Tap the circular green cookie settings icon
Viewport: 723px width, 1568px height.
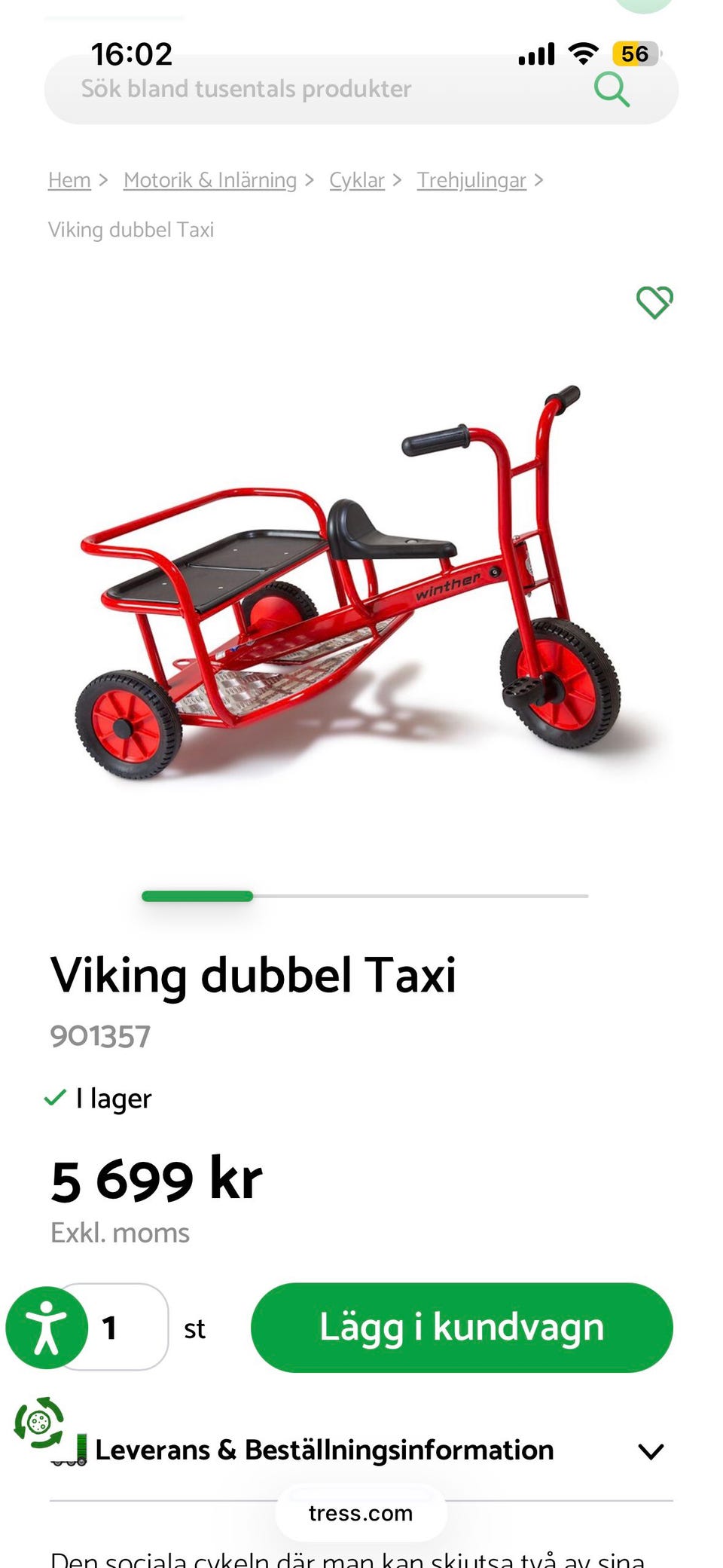(x=39, y=1423)
